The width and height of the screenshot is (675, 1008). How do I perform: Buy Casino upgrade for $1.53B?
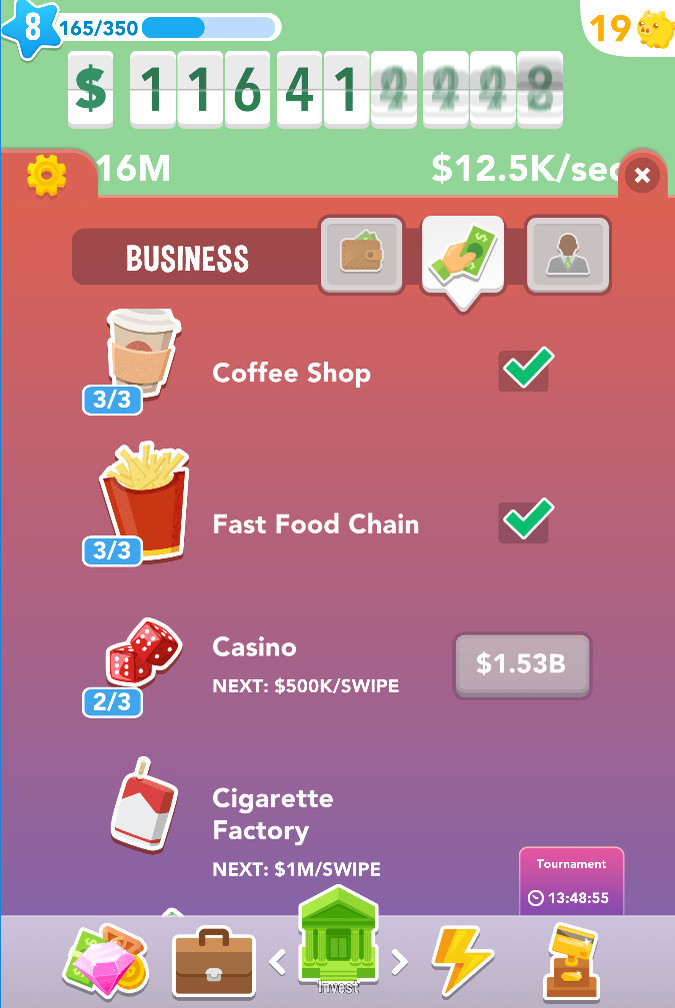click(523, 664)
